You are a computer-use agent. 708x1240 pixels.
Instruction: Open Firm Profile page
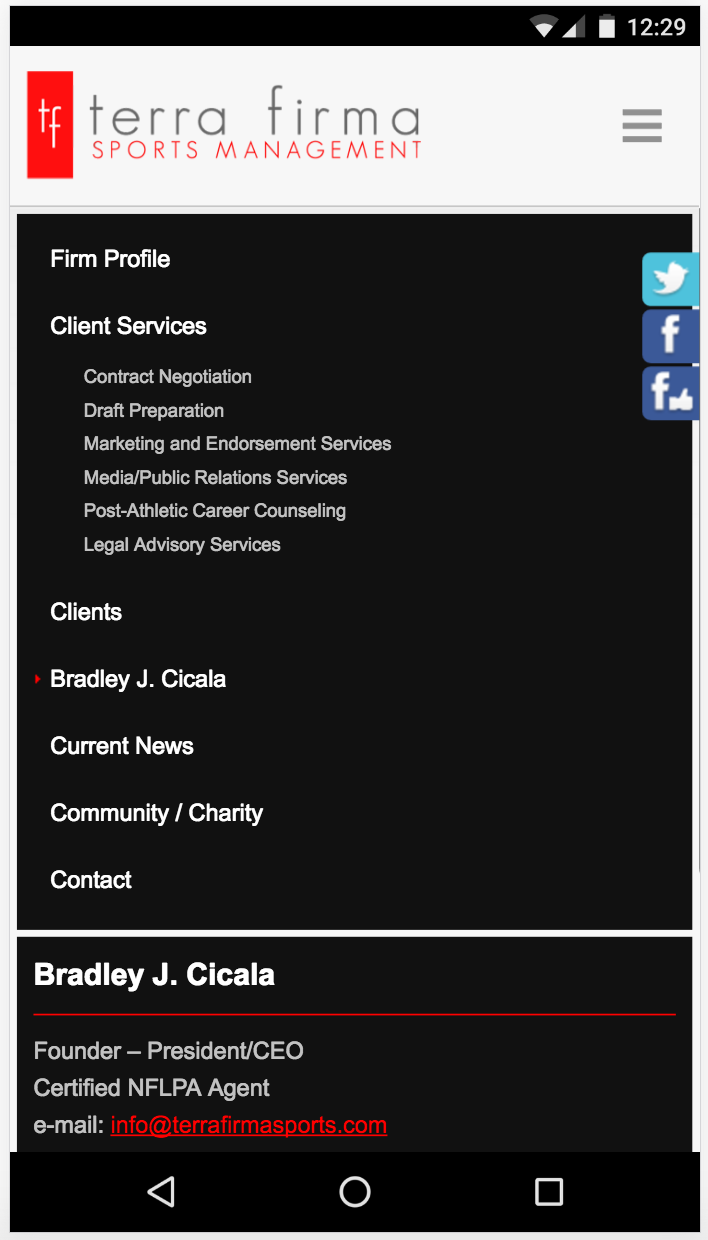110,259
